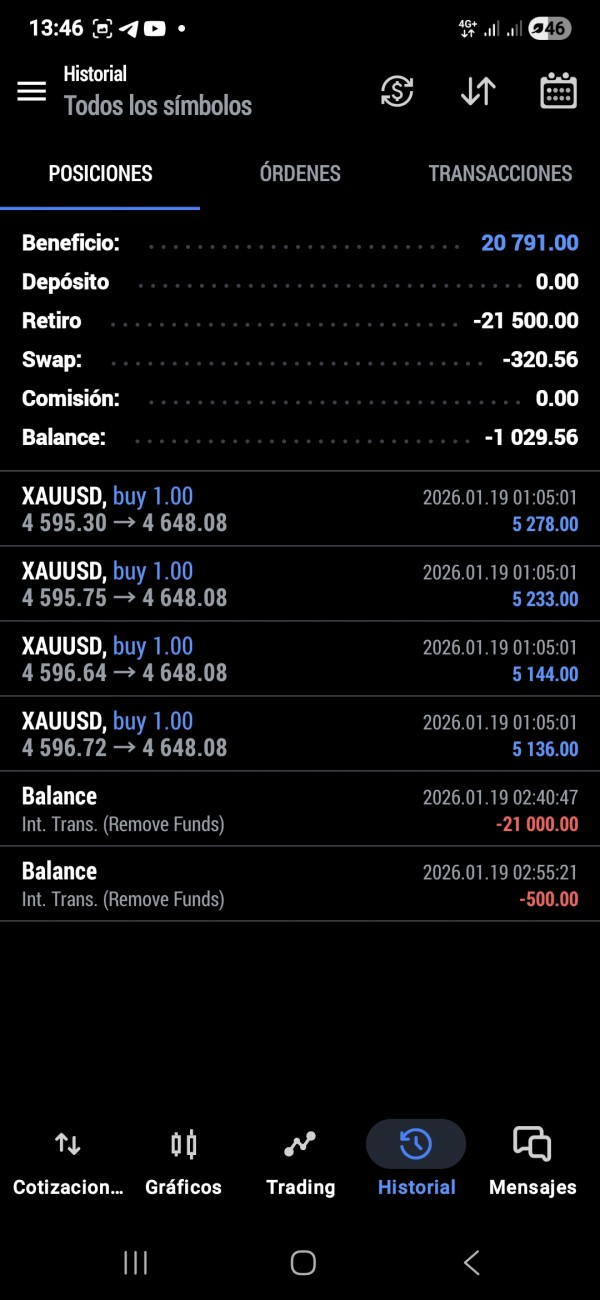This screenshot has height=1300, width=600.
Task: Select the Posiciones tab
Action: pyautogui.click(x=100, y=173)
